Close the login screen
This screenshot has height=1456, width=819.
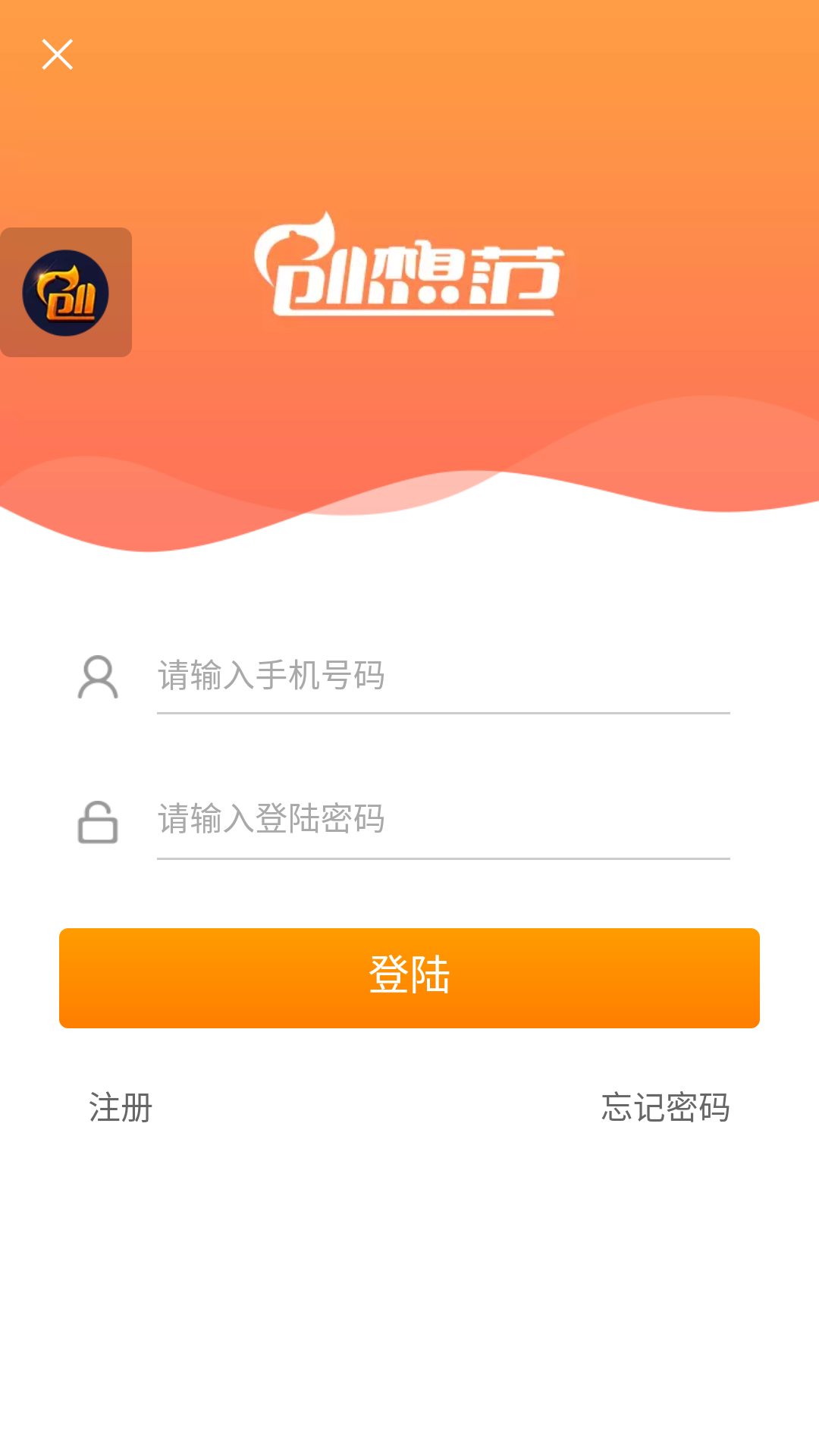58,55
